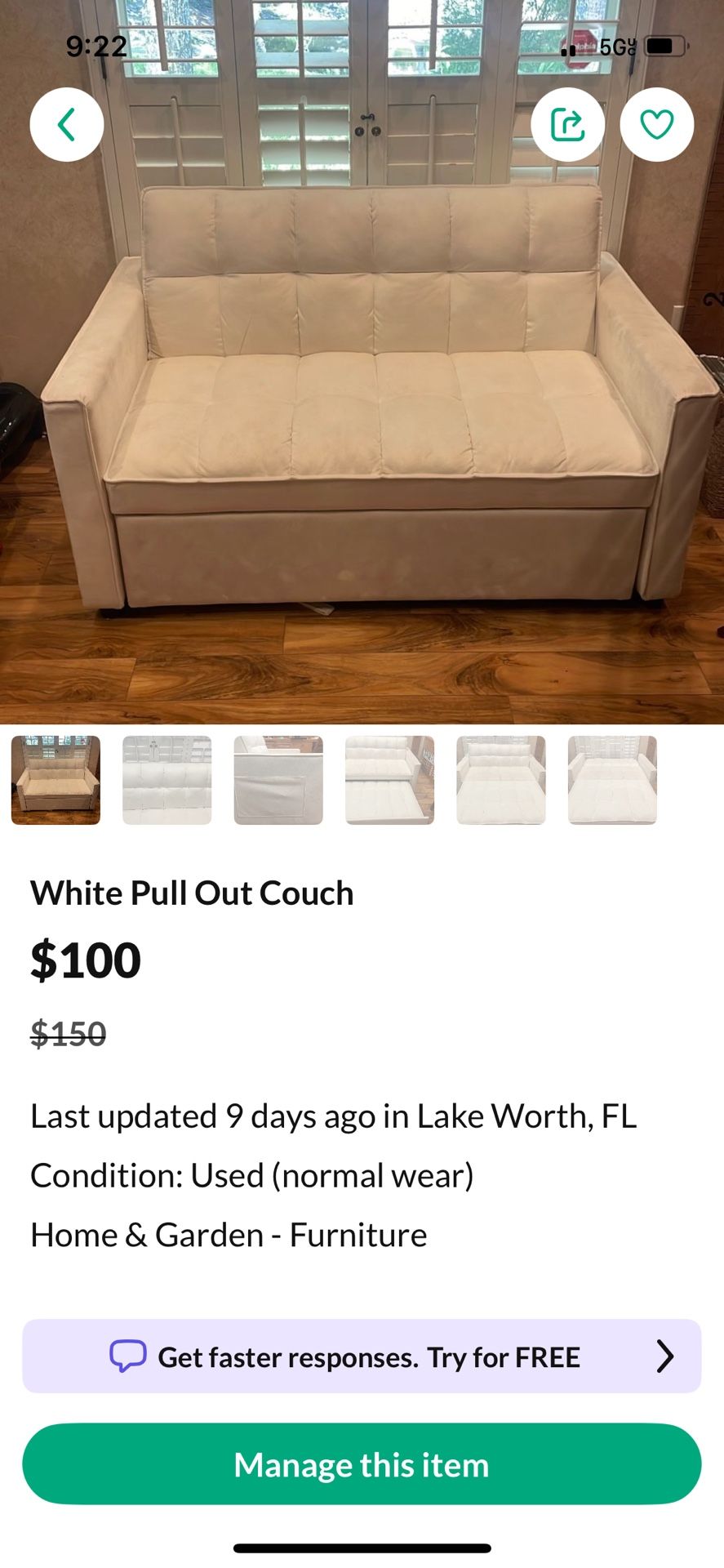This screenshot has height=1568, width=724.
Task: Share this couch listing
Action: [567, 124]
